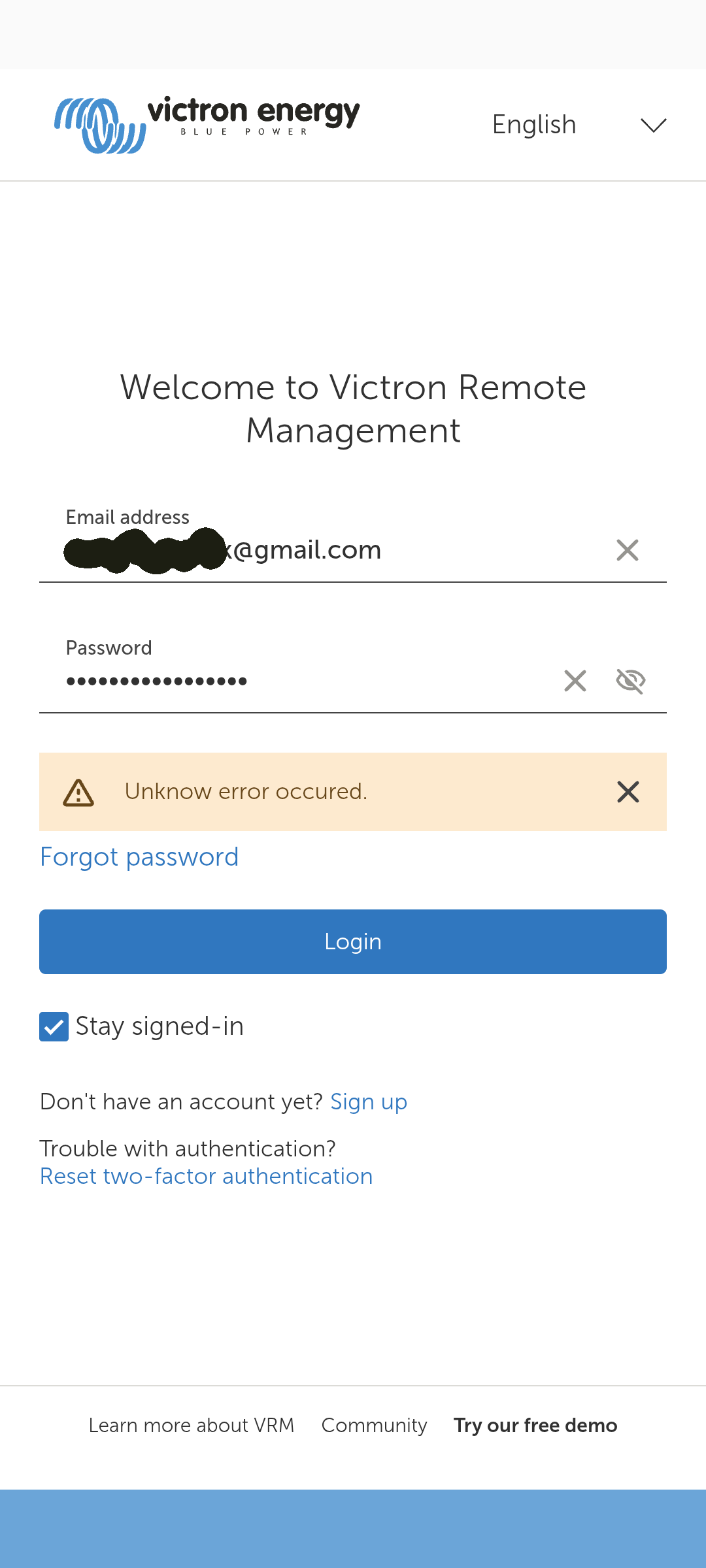
Task: Open the Sign up link
Action: pyautogui.click(x=369, y=1102)
